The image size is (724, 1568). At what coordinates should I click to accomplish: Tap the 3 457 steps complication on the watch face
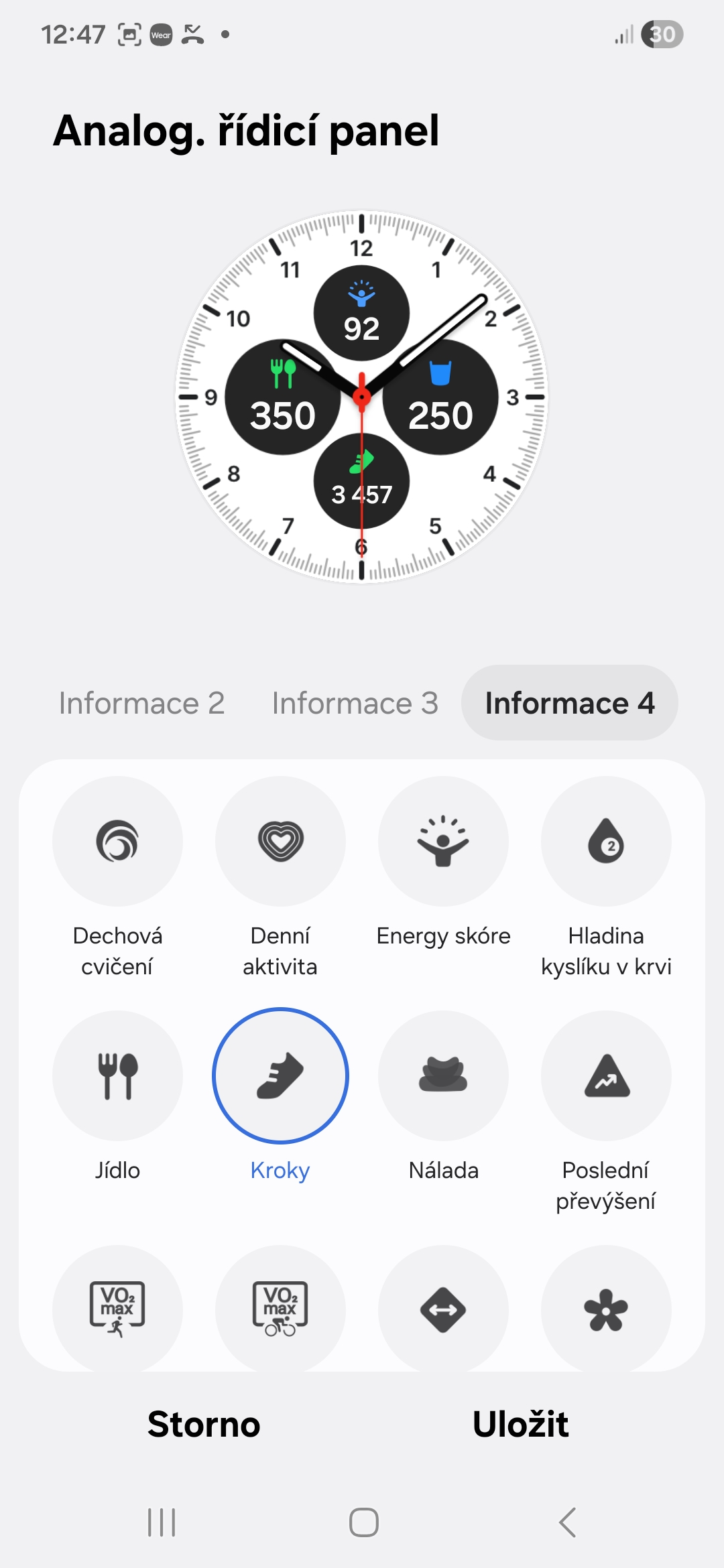pyautogui.click(x=361, y=481)
